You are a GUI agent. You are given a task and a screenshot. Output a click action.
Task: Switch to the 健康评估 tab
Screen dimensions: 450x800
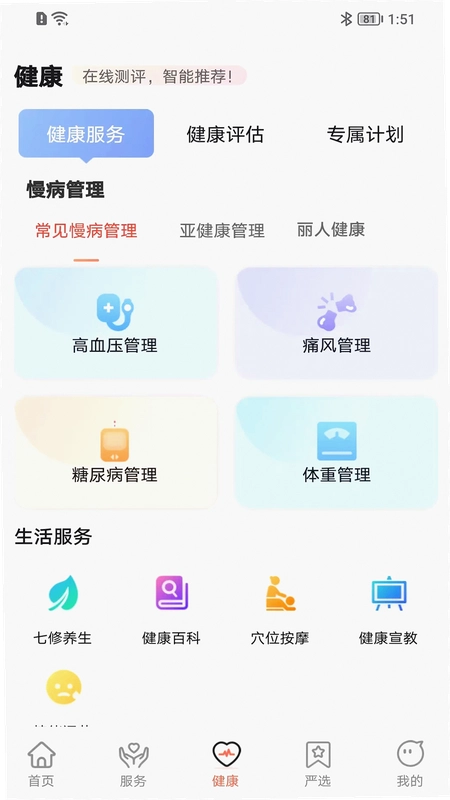[225, 135]
